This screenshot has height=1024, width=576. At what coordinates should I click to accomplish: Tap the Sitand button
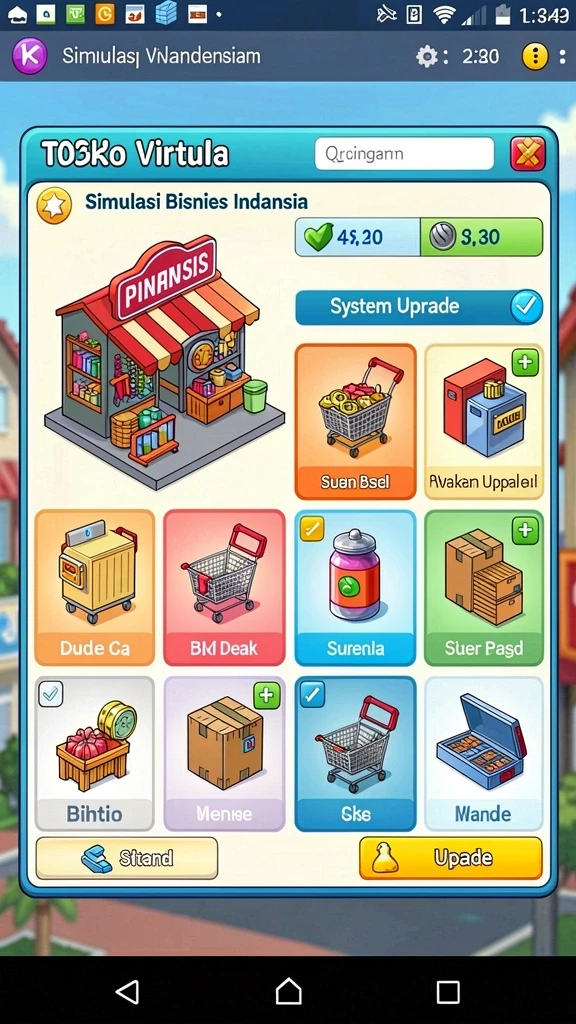click(x=127, y=858)
